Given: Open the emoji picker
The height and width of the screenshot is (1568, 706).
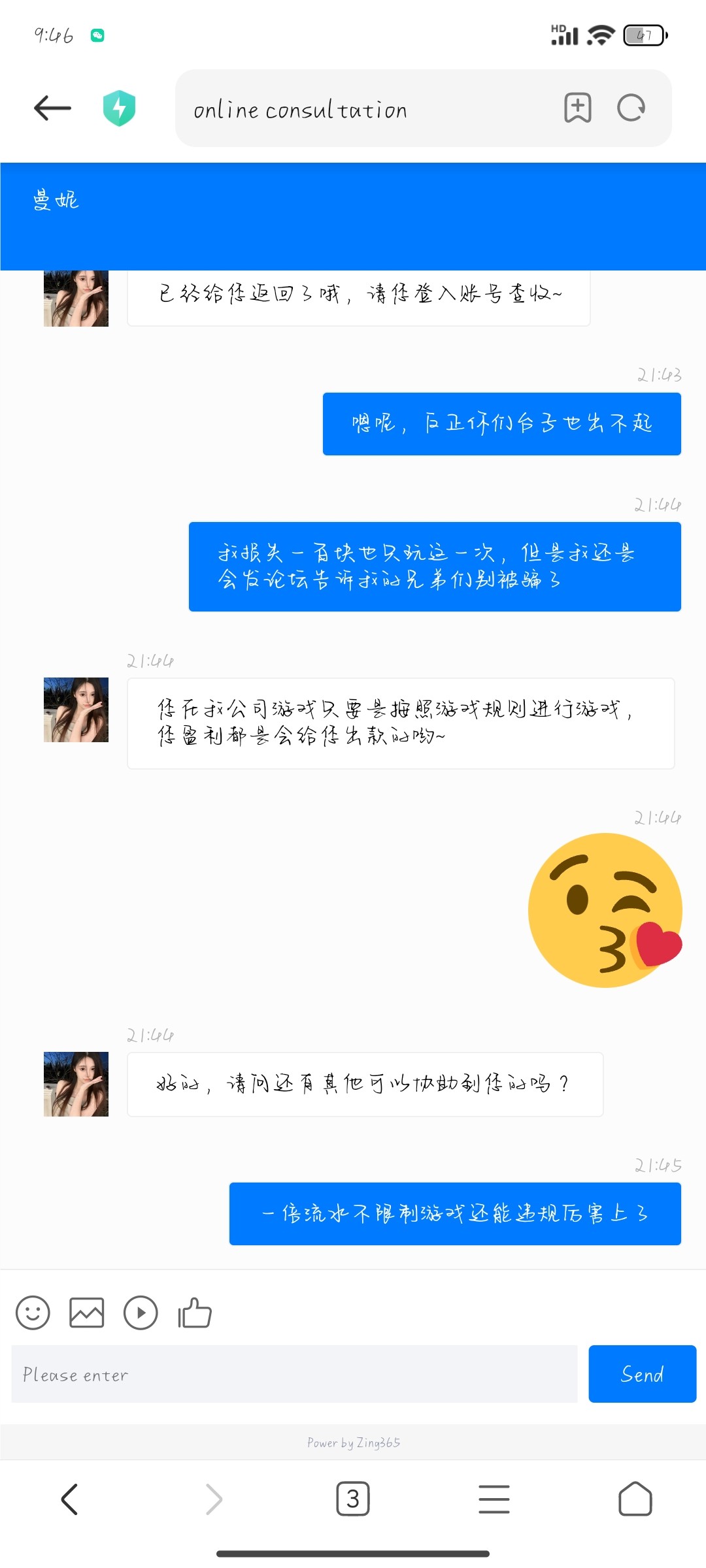Looking at the screenshot, I should pyautogui.click(x=33, y=1313).
